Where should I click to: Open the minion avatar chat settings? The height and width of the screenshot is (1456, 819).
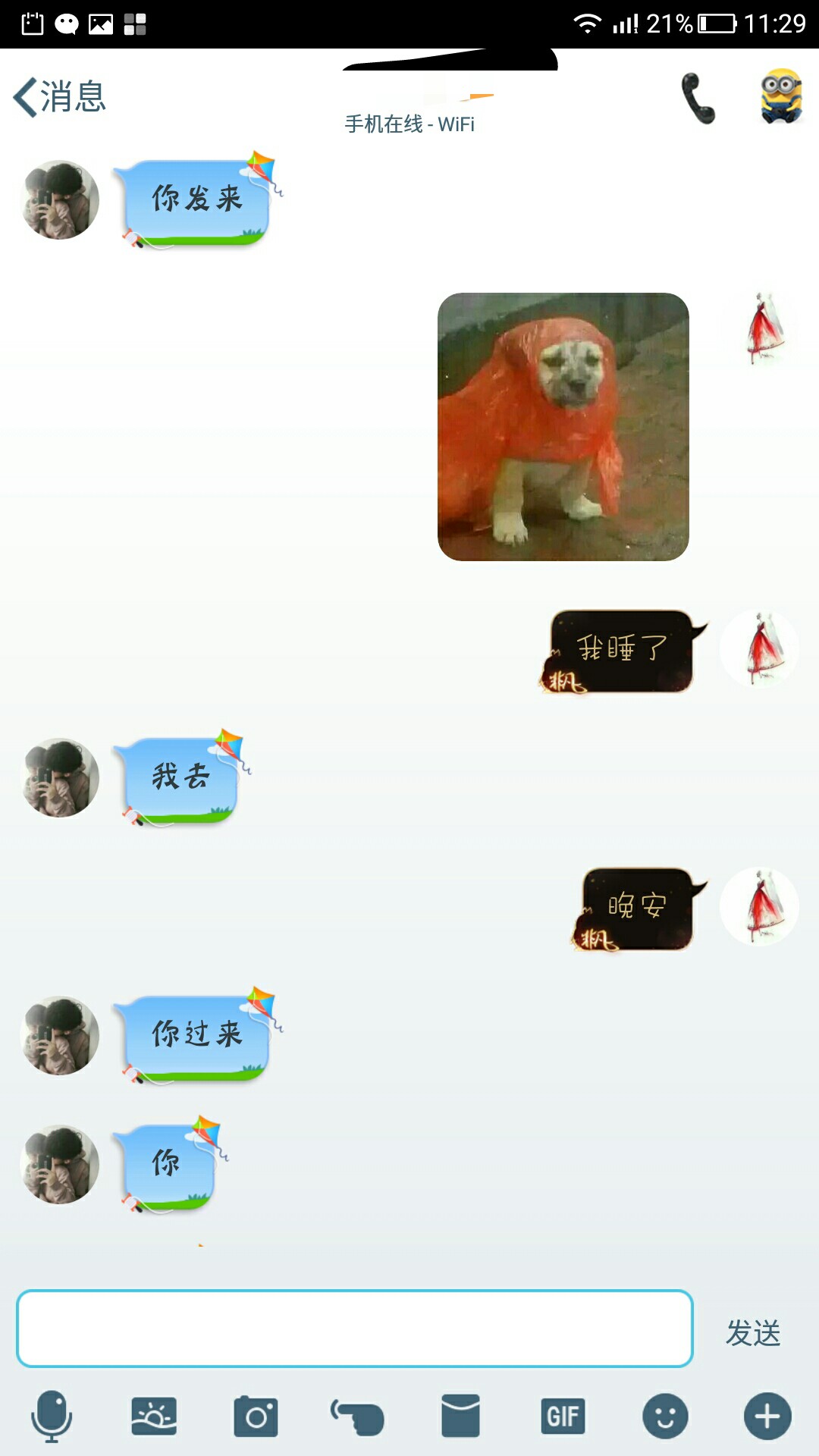click(x=781, y=96)
